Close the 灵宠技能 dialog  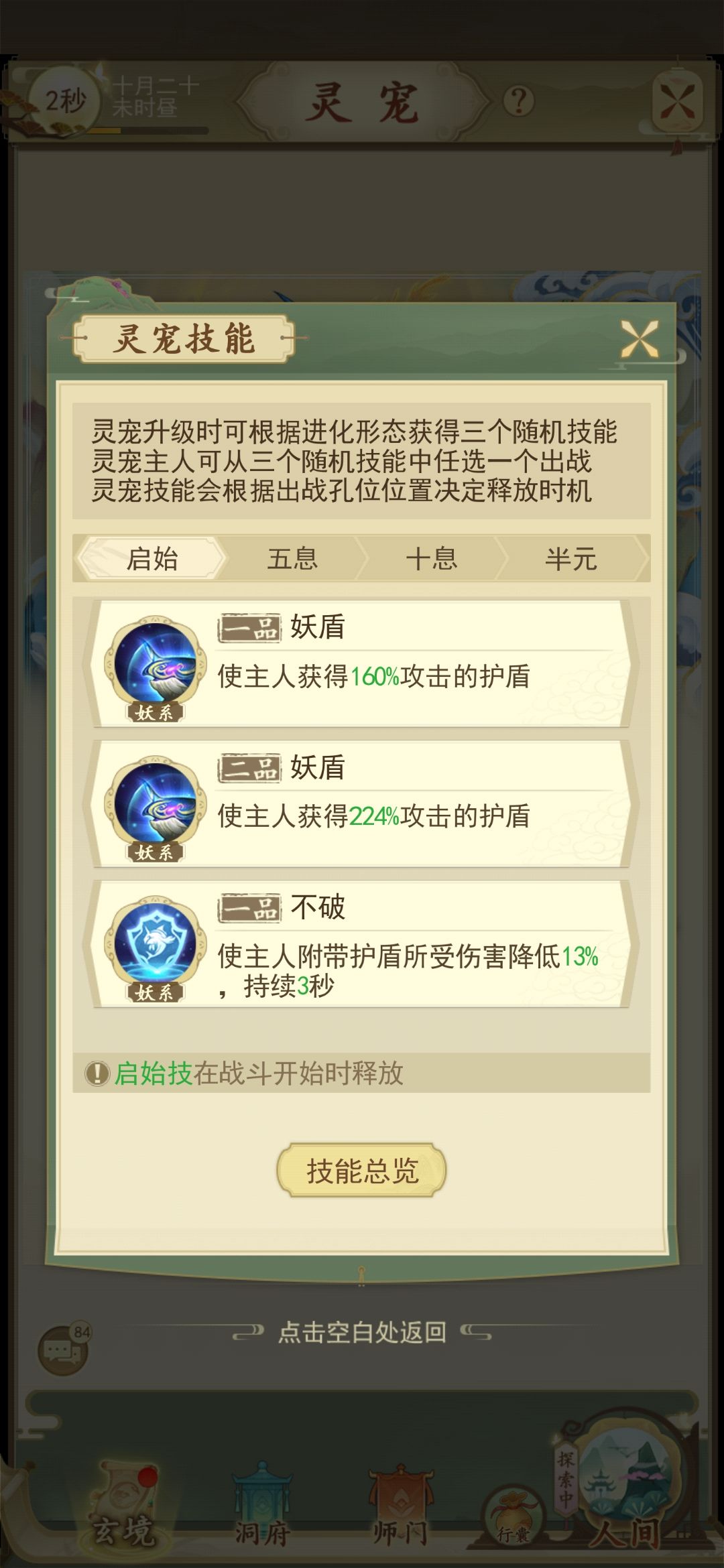(x=639, y=339)
